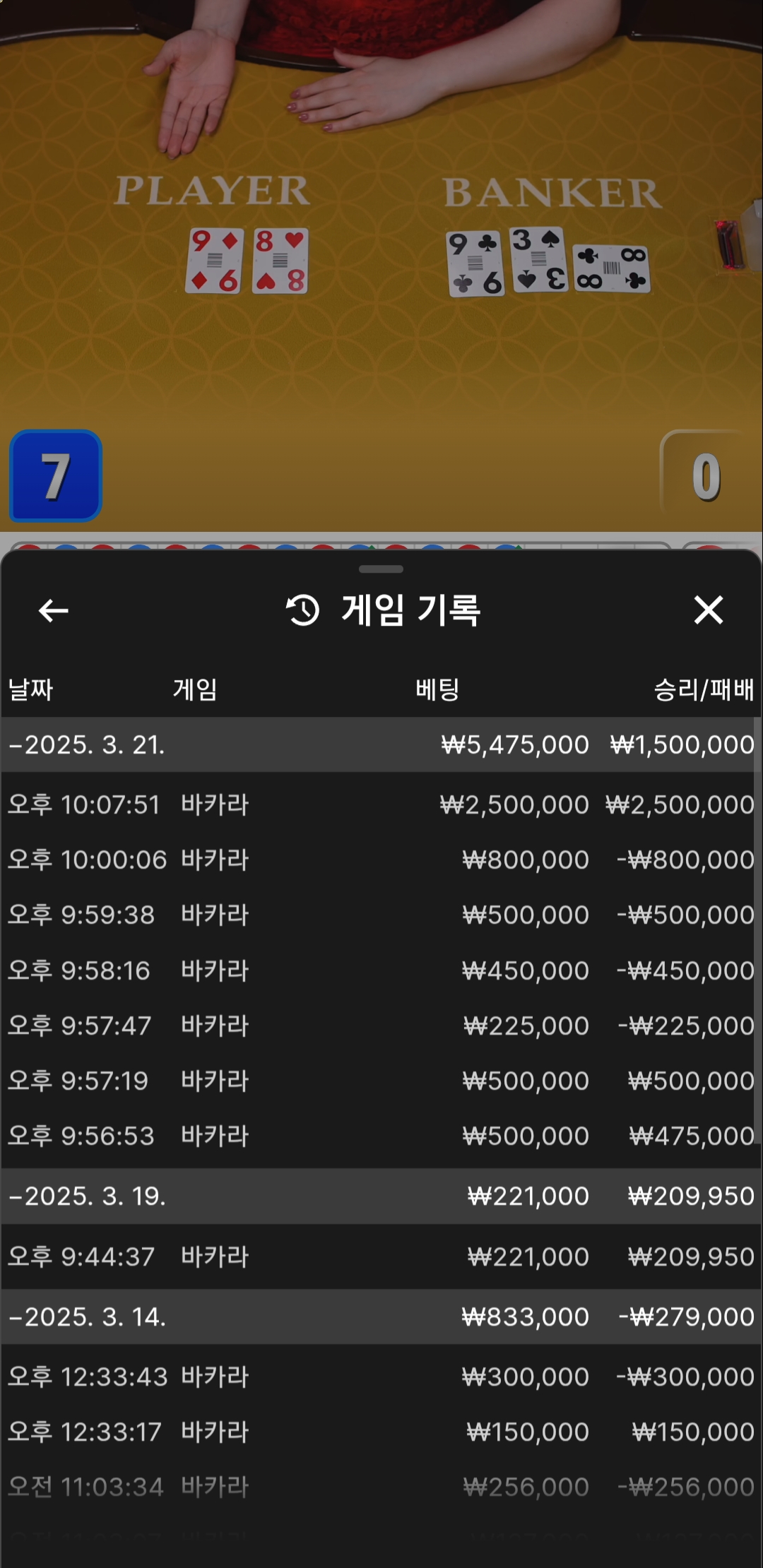View details of the 오후 9:59:38 round
Viewport: 763px width, 1568px height.
[x=381, y=915]
